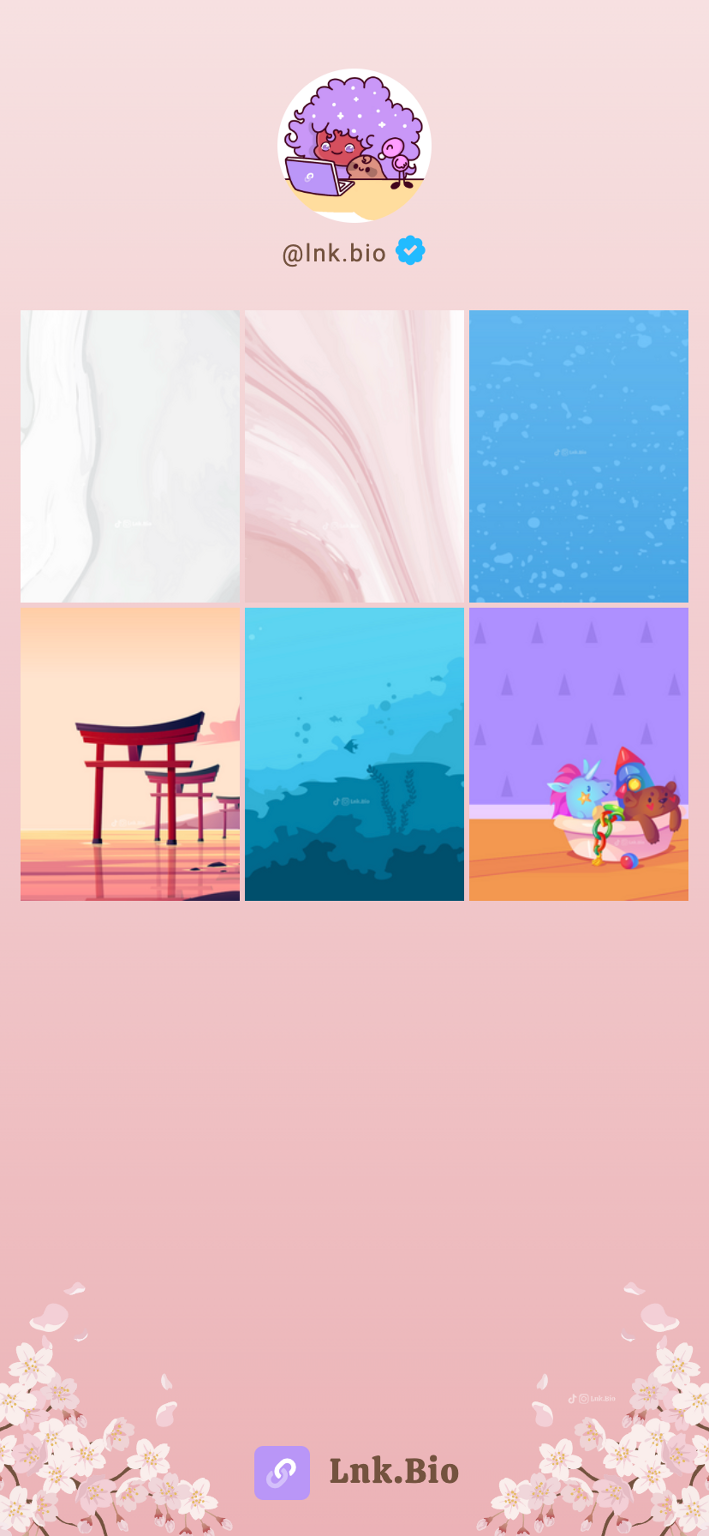Open the underwater ocean wallpaper tile

point(354,754)
